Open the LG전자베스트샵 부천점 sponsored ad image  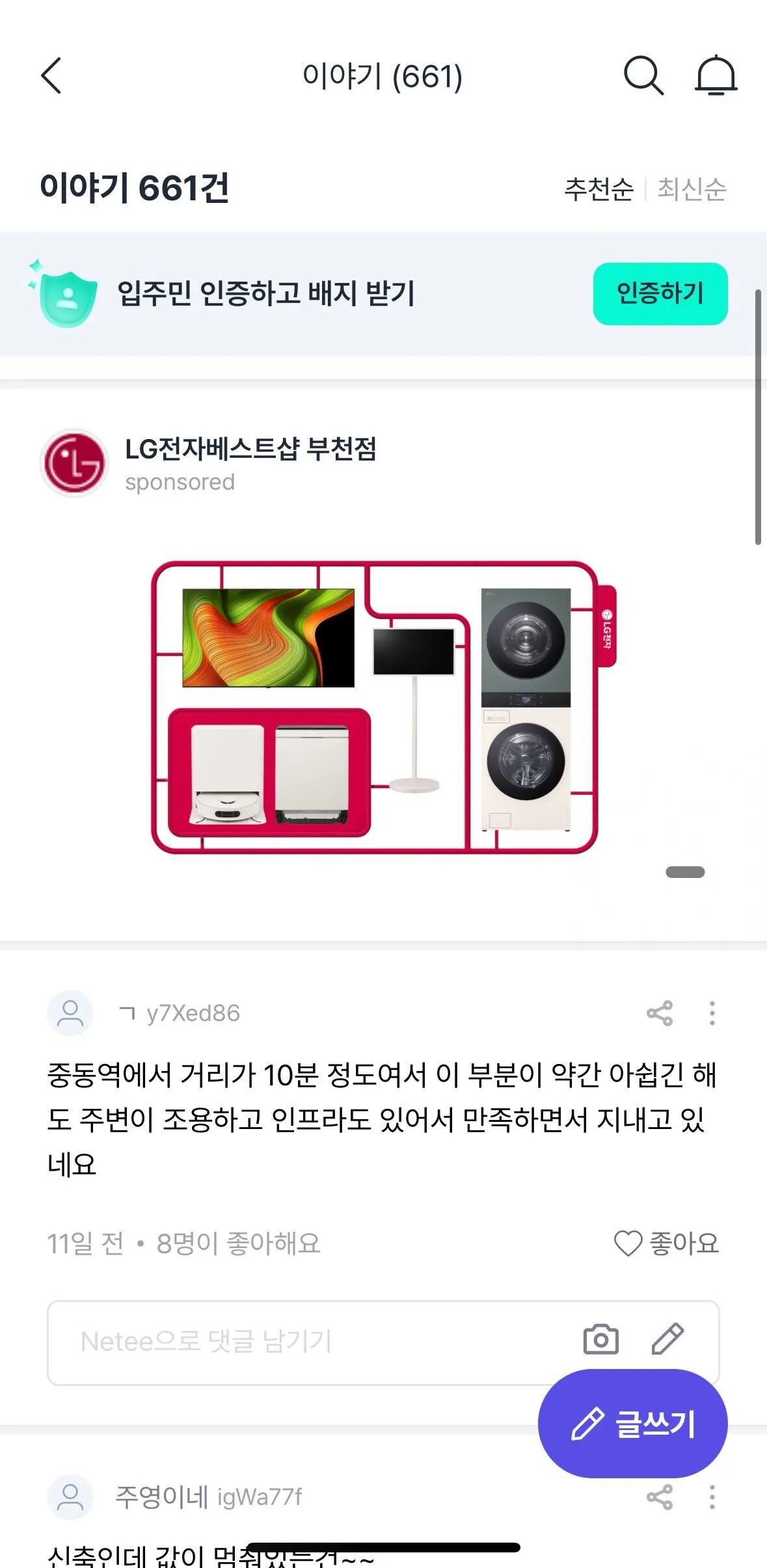pos(383,707)
